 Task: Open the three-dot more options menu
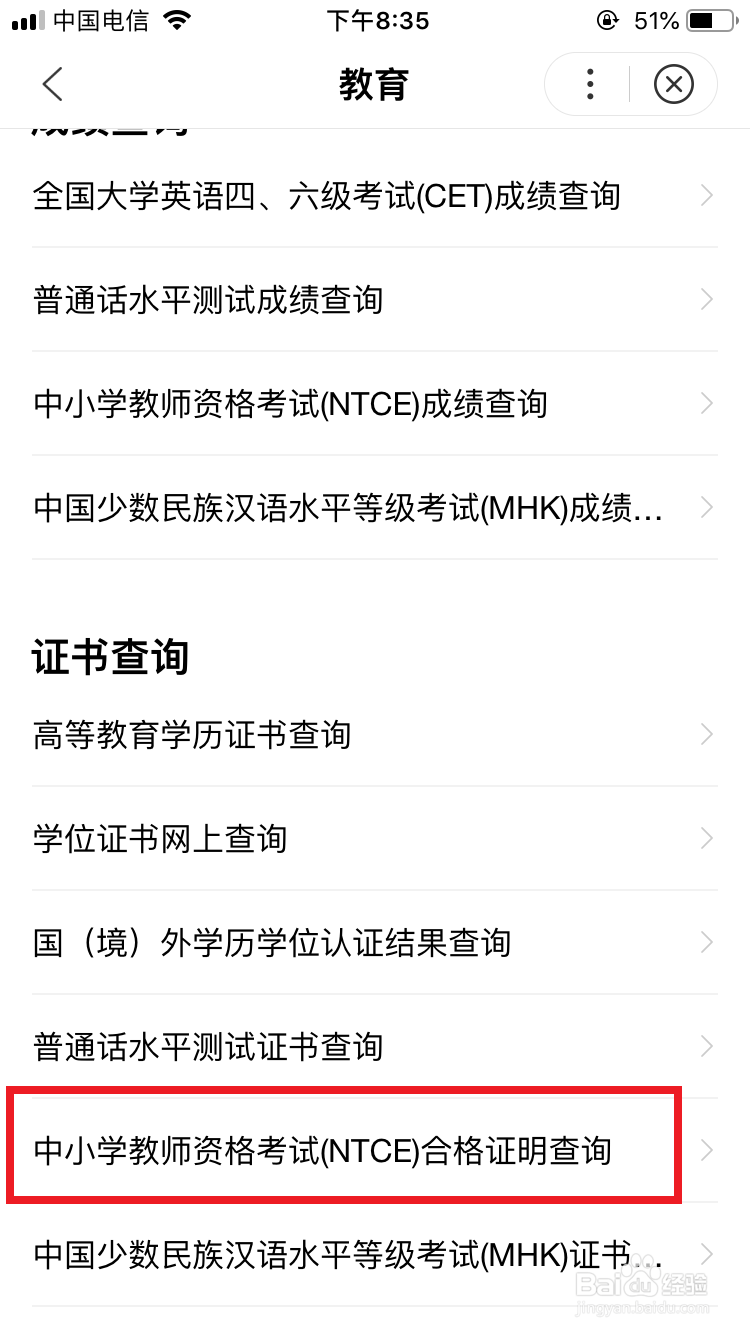pos(590,85)
